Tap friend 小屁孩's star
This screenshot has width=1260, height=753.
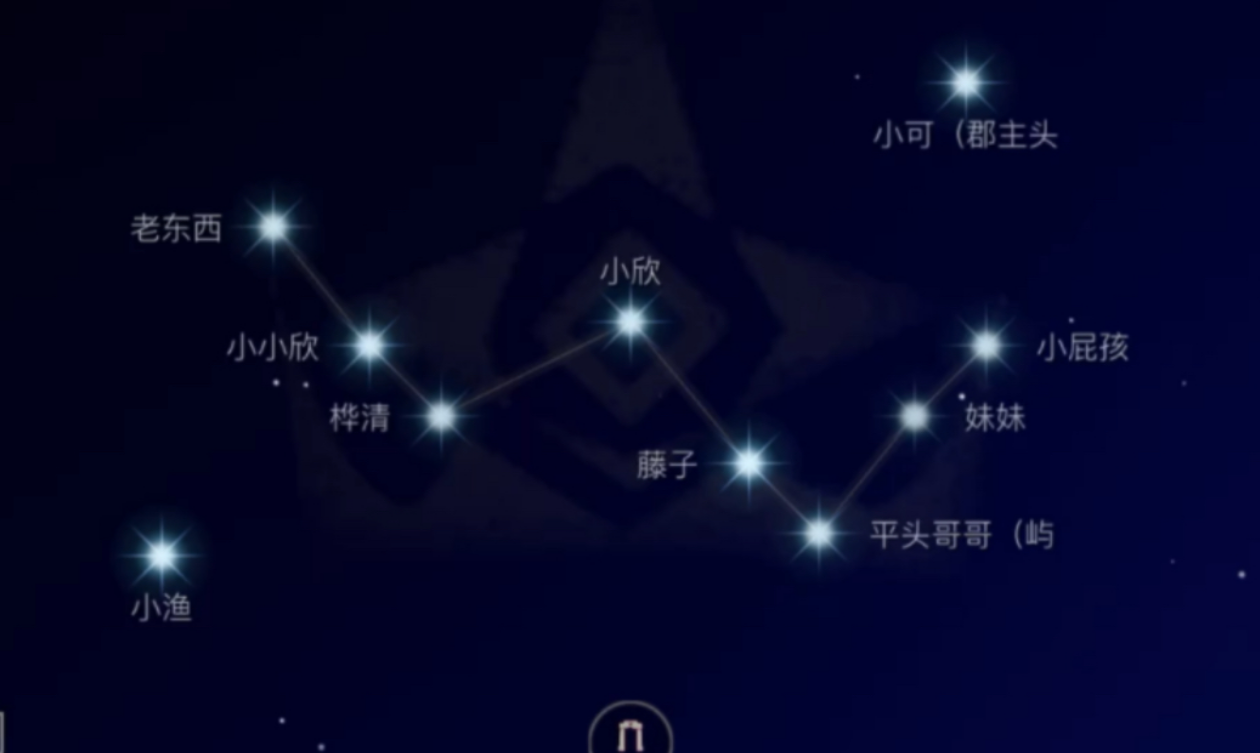tap(987, 346)
